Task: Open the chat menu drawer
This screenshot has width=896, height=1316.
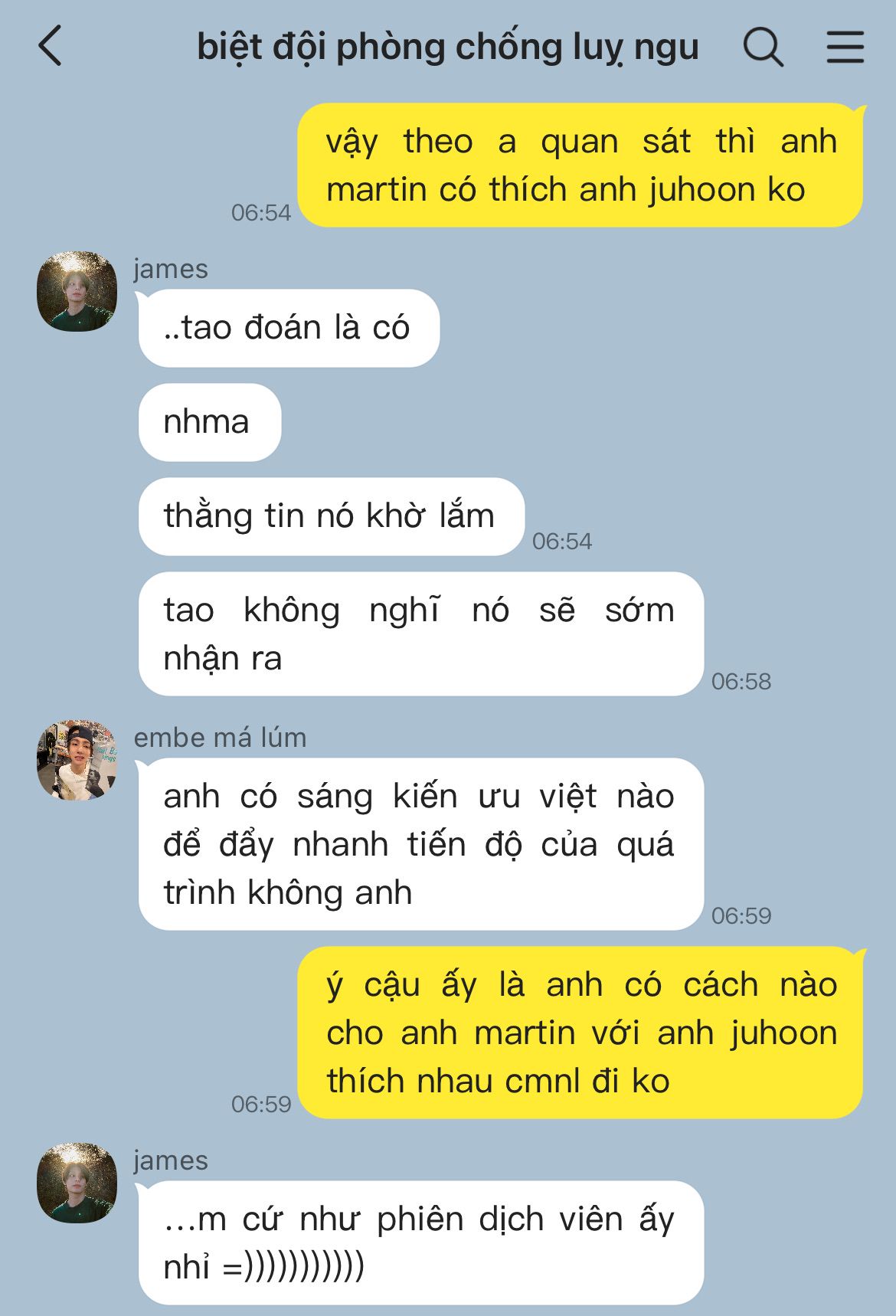Action: (x=845, y=47)
